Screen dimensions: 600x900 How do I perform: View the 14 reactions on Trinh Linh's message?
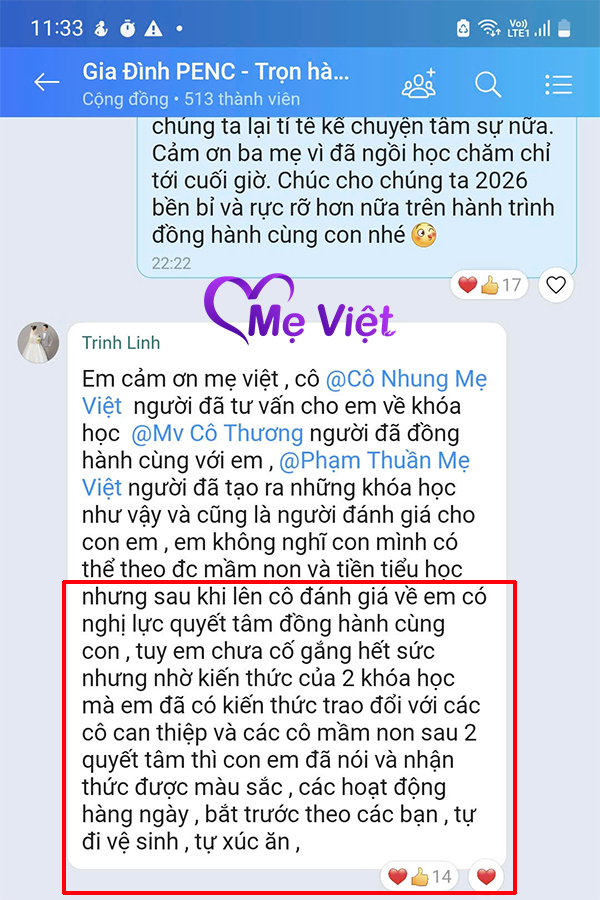(x=420, y=877)
